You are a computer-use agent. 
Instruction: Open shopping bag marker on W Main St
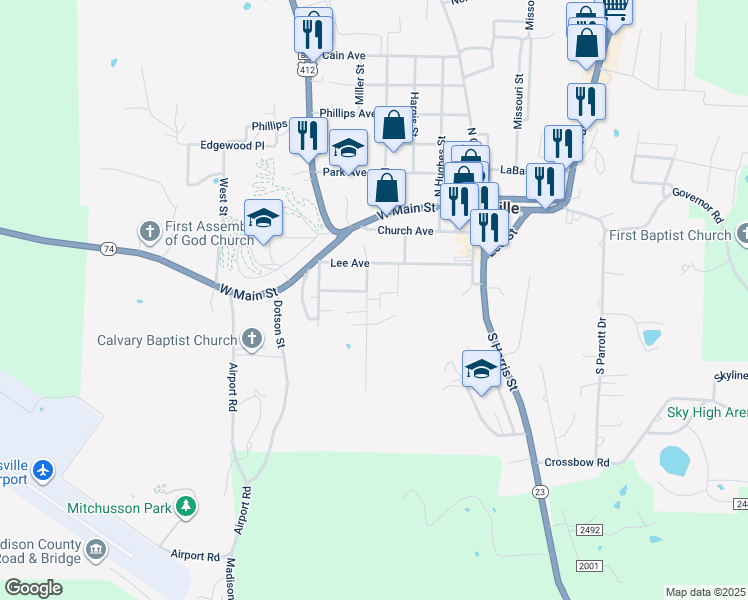click(x=386, y=186)
